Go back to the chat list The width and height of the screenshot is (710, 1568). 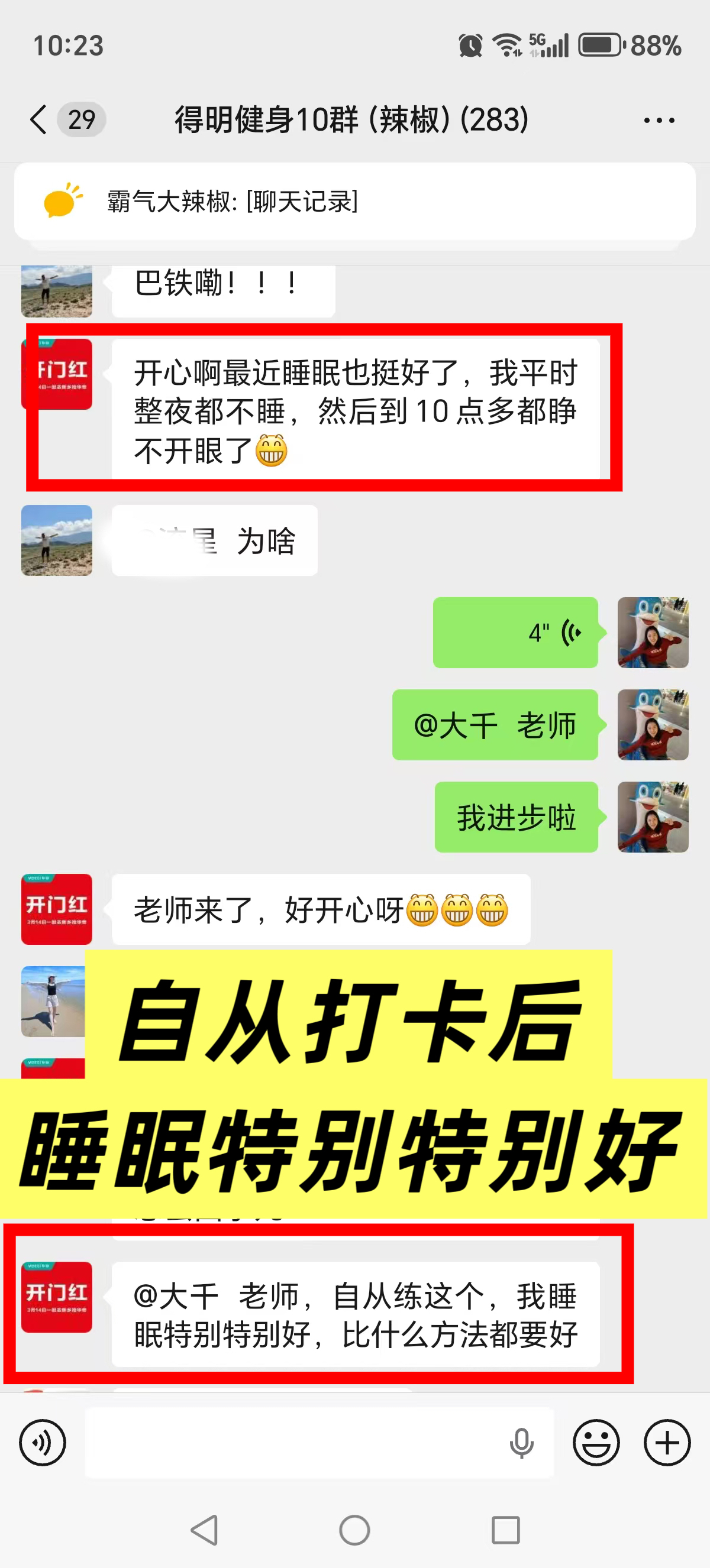(x=39, y=119)
